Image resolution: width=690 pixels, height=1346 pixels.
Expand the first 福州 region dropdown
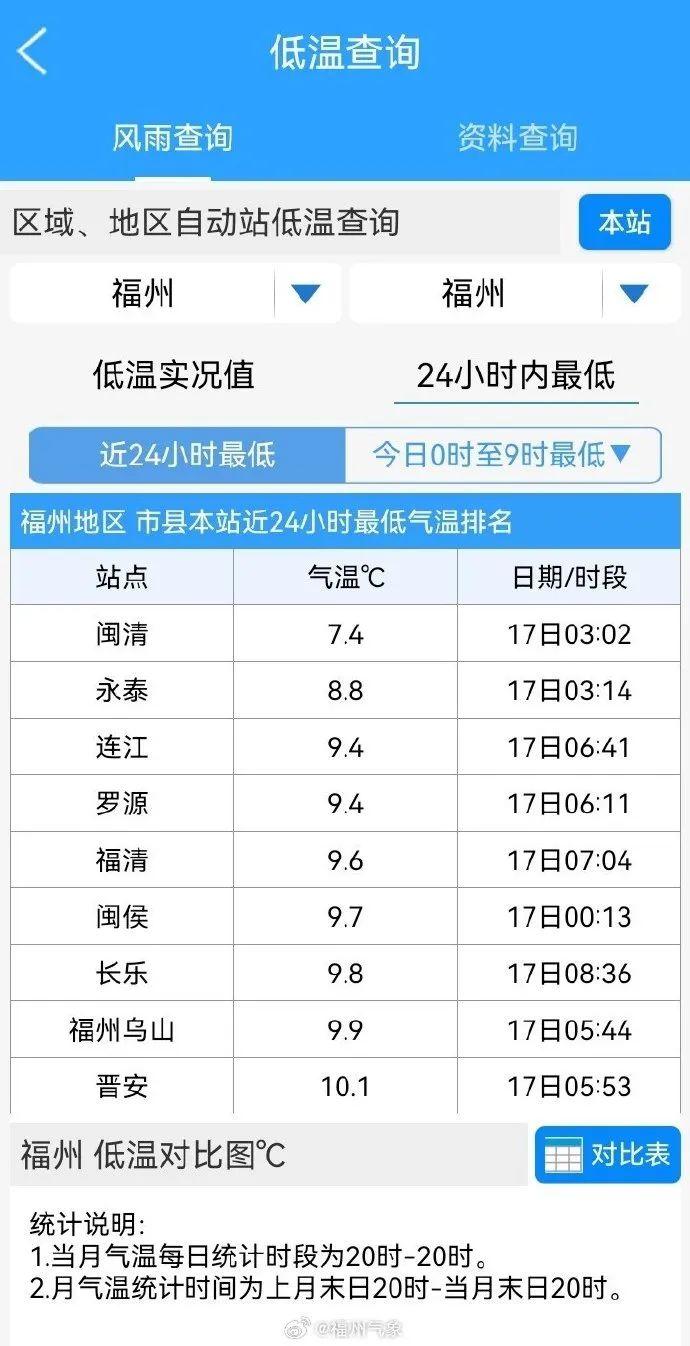pyautogui.click(x=175, y=293)
